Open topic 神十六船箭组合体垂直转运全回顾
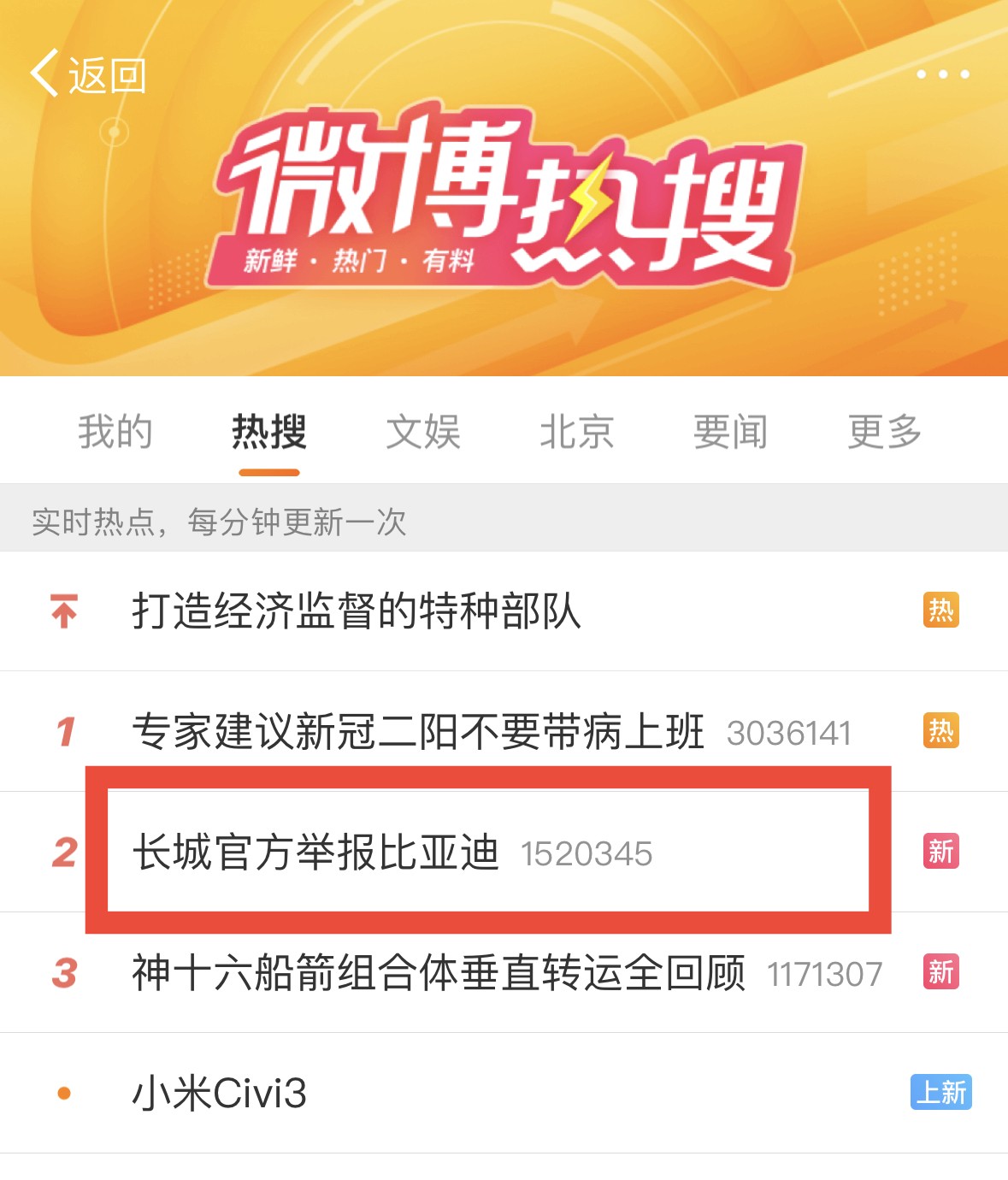1008x1180 pixels. 438,973
